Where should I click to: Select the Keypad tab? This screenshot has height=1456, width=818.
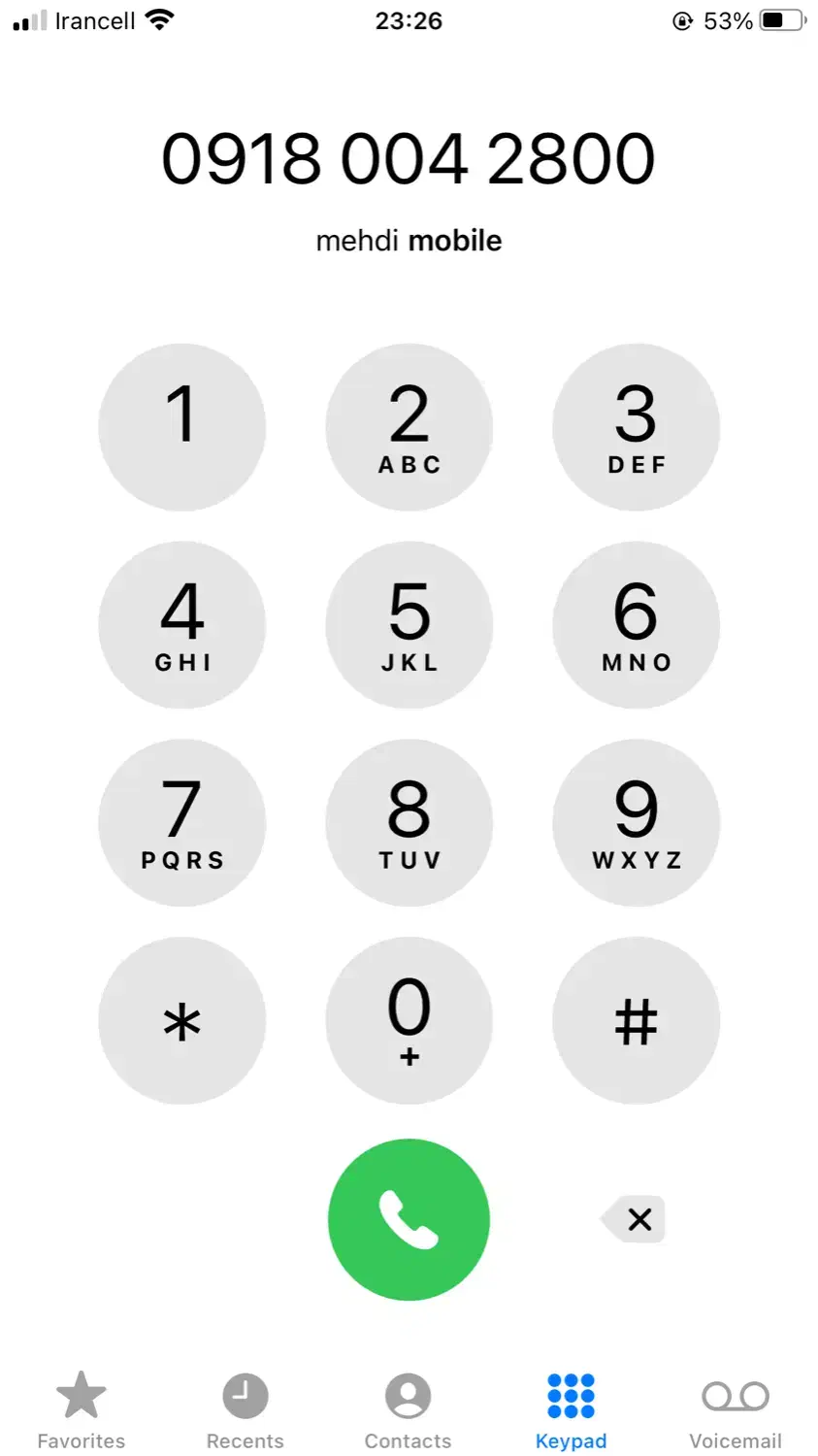point(571,1410)
